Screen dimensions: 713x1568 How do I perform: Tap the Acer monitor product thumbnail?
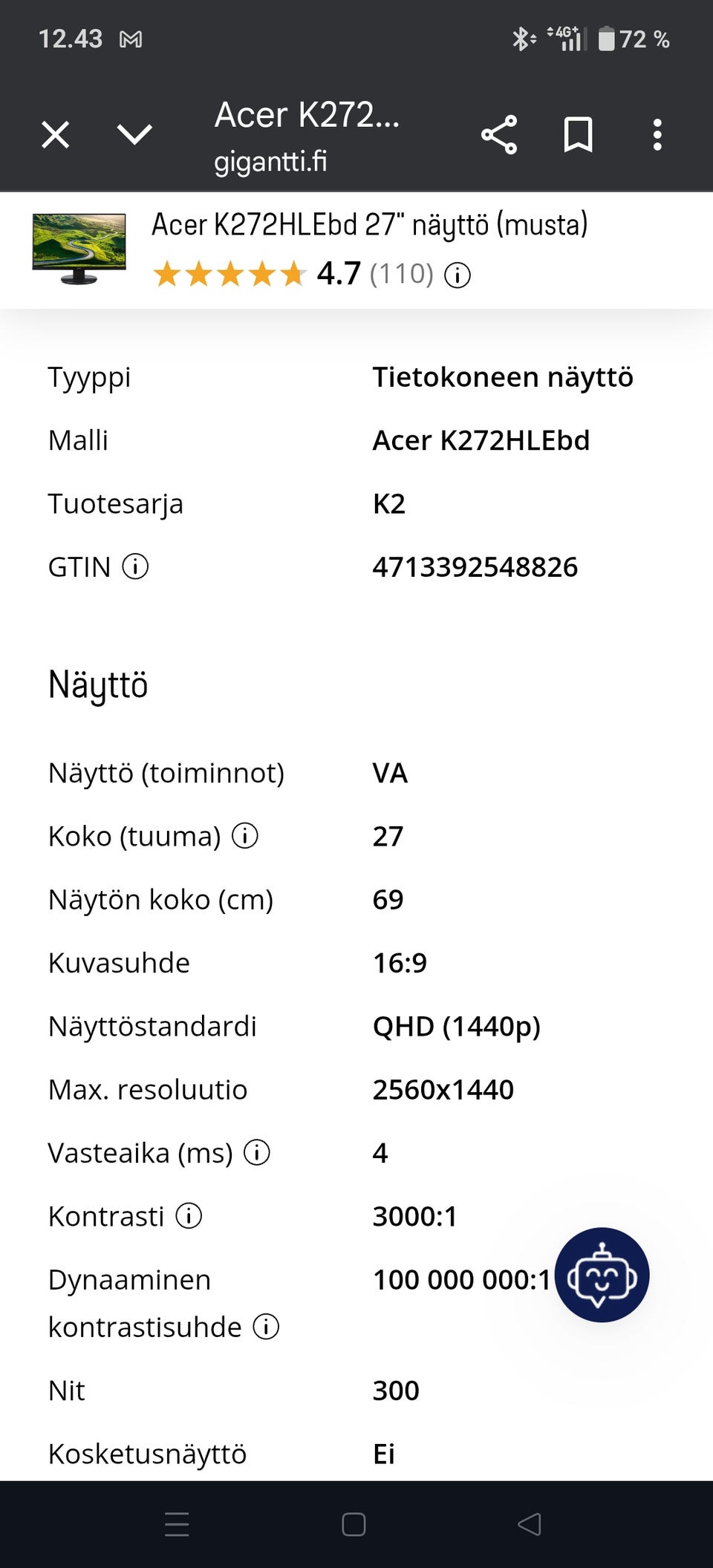click(x=79, y=249)
